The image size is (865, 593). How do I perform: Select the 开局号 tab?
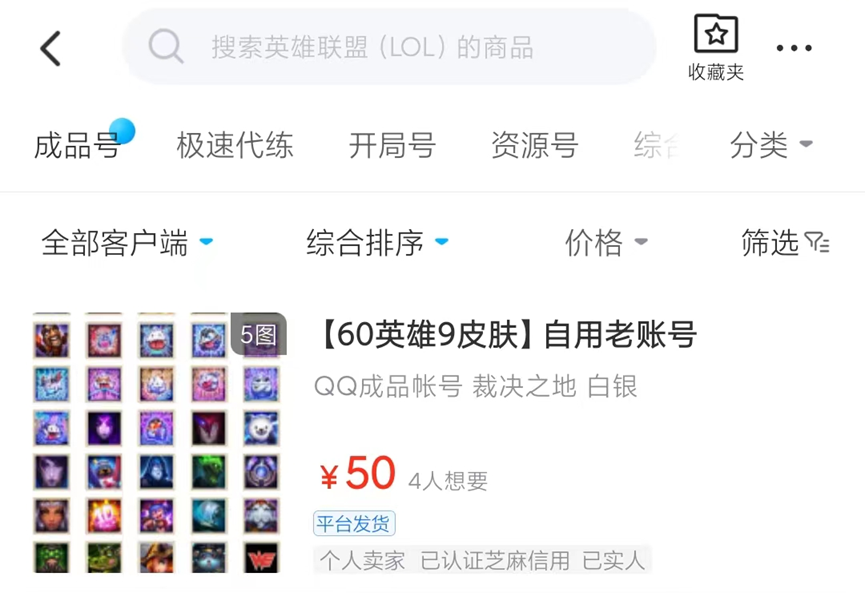[x=392, y=146]
